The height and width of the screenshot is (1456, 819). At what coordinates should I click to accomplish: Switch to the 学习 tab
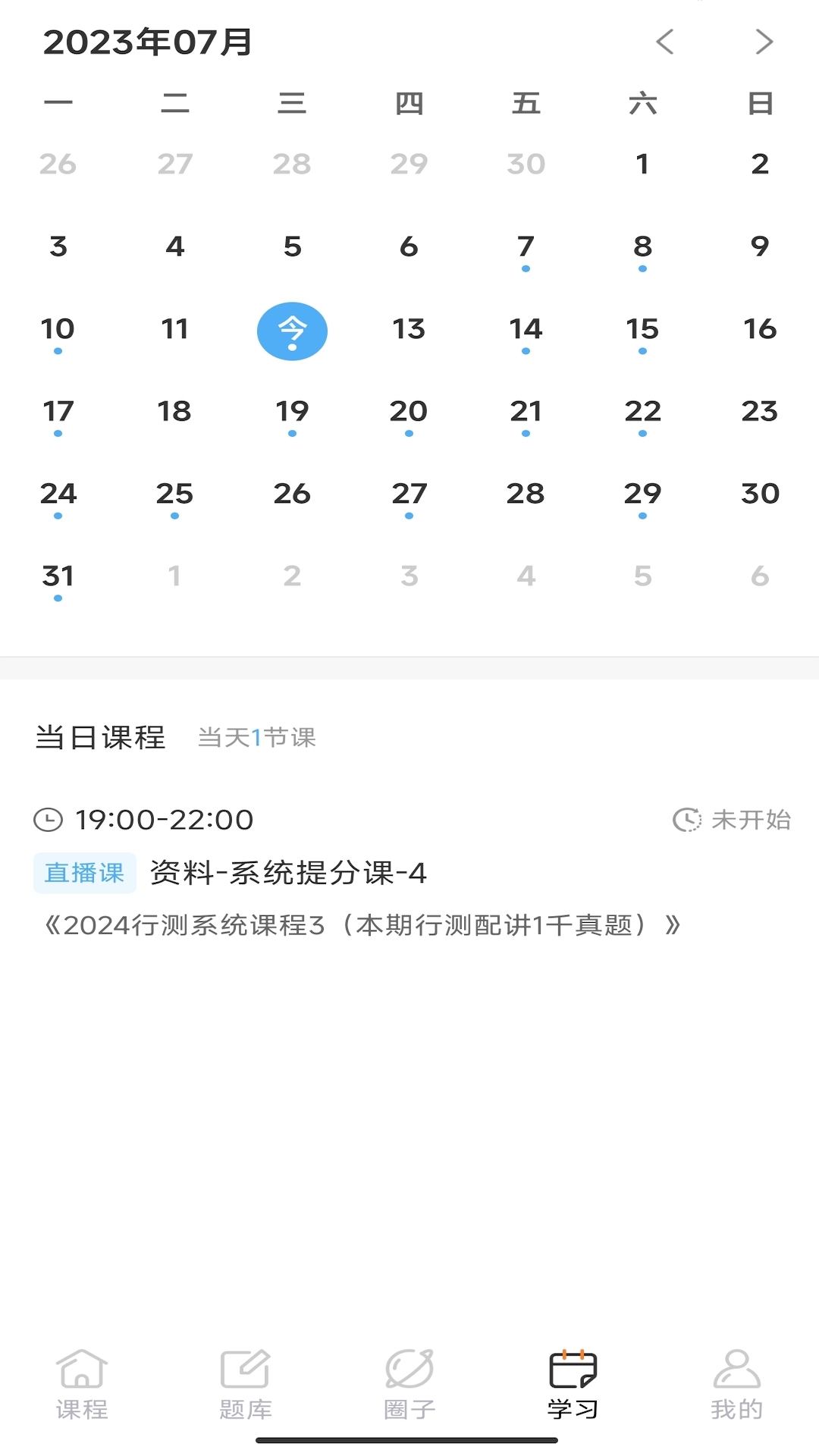click(x=573, y=1392)
